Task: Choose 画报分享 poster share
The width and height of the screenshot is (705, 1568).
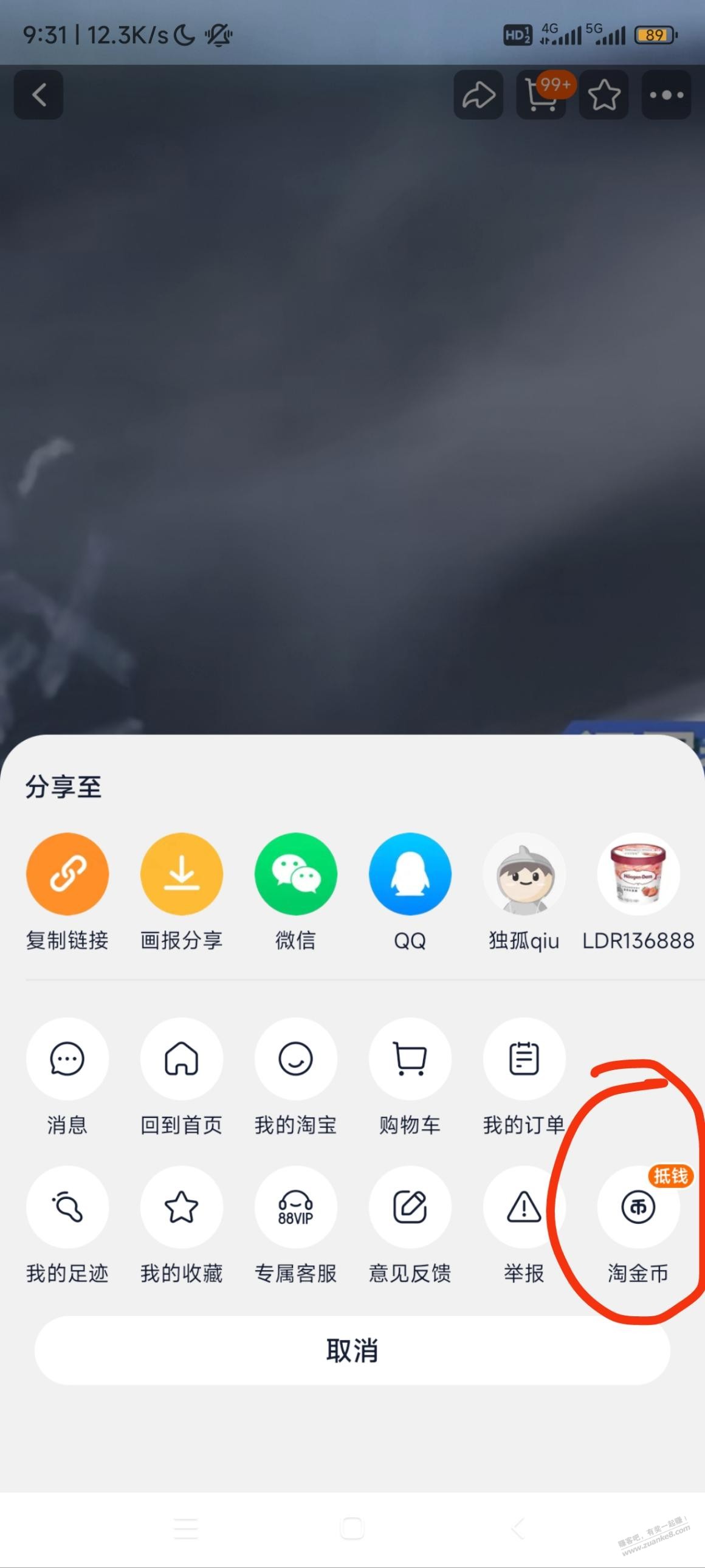Action: 181,874
